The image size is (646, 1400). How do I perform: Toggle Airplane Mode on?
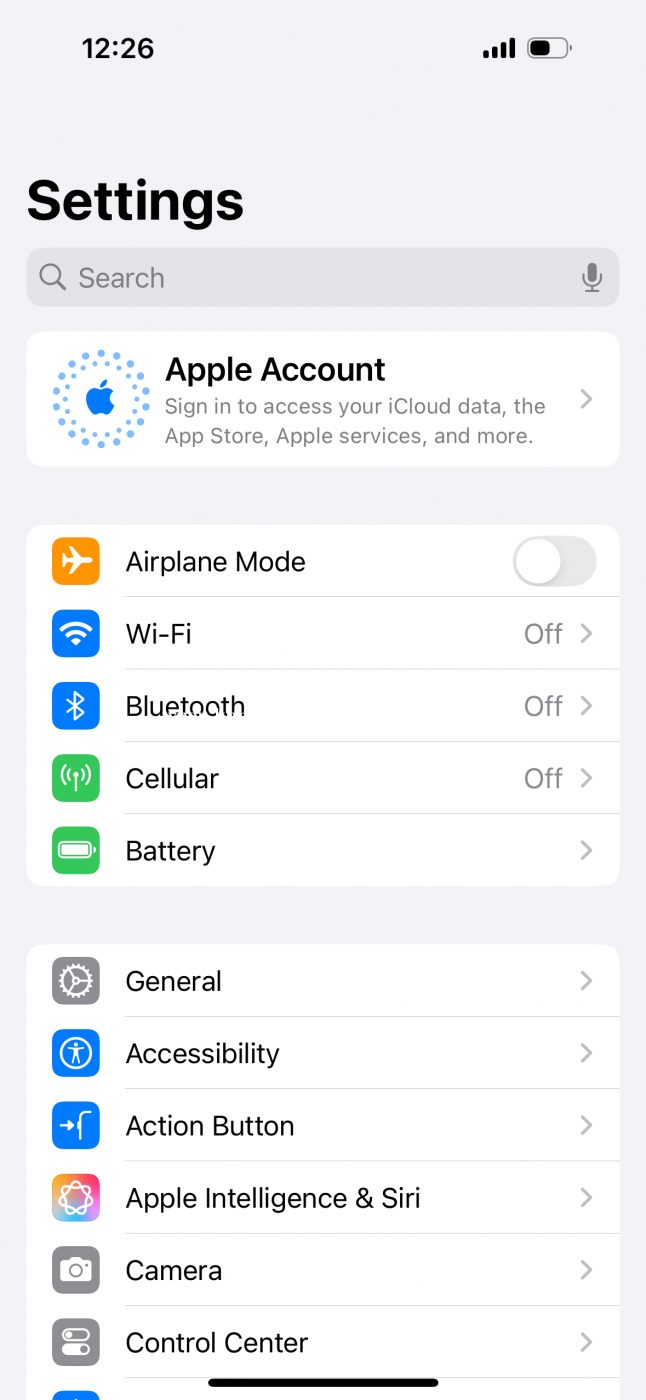554,562
